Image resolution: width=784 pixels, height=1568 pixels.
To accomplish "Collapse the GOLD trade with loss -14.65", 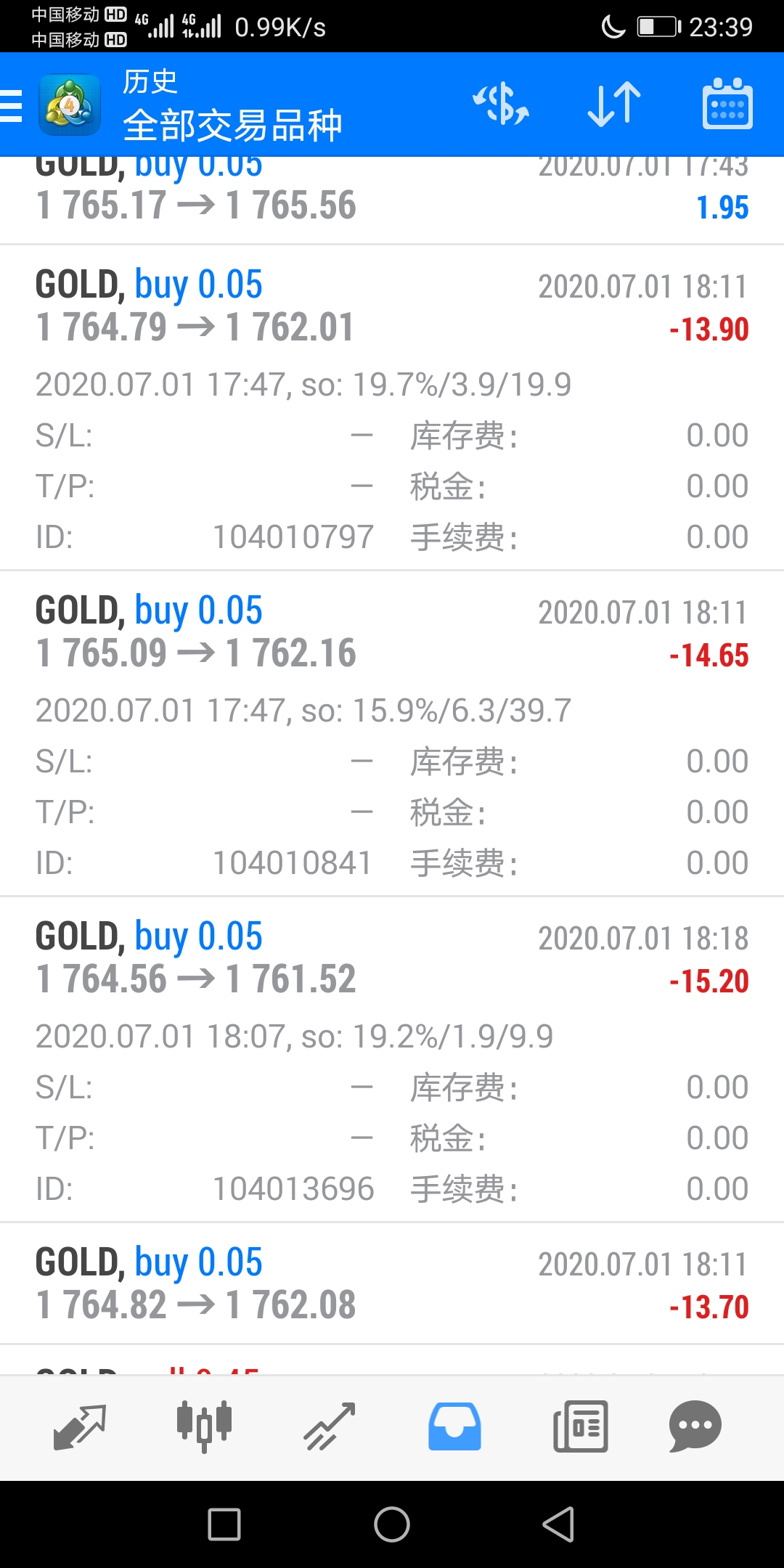I will (392, 734).
